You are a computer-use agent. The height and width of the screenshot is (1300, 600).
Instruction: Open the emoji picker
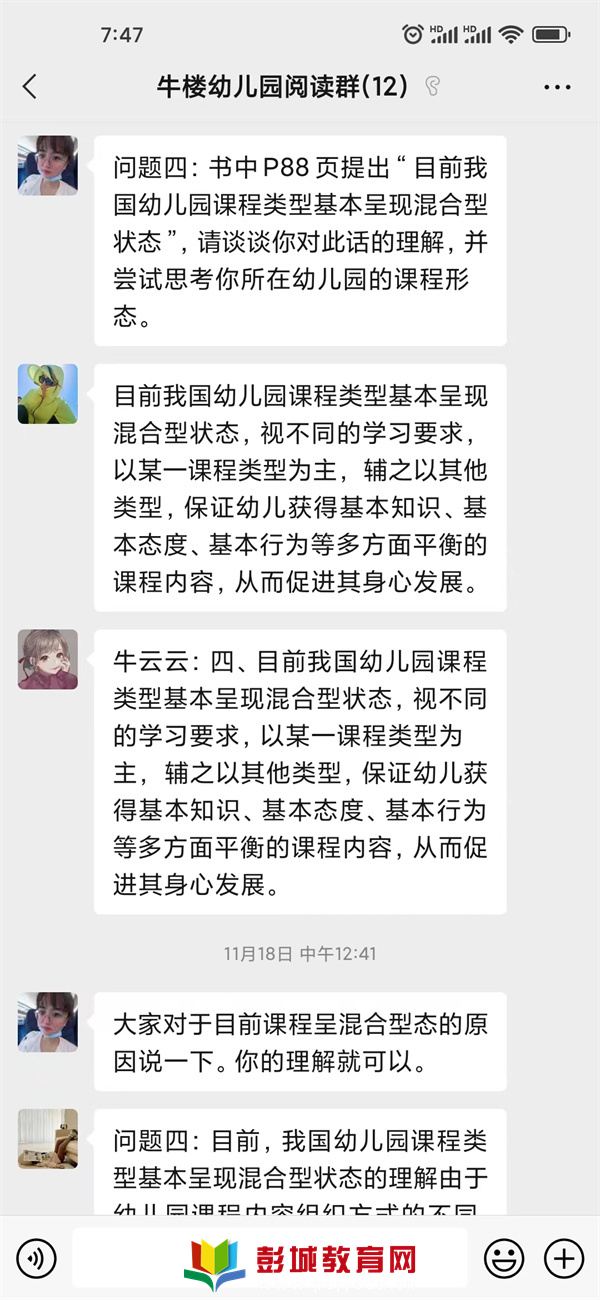[504, 1257]
